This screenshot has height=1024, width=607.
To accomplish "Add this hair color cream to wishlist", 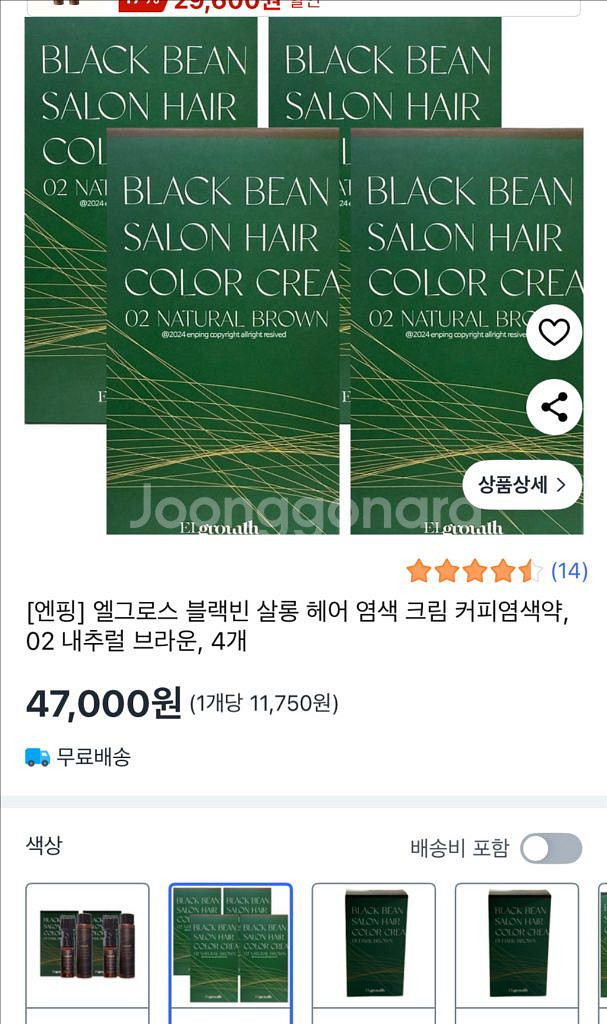I will coord(554,332).
